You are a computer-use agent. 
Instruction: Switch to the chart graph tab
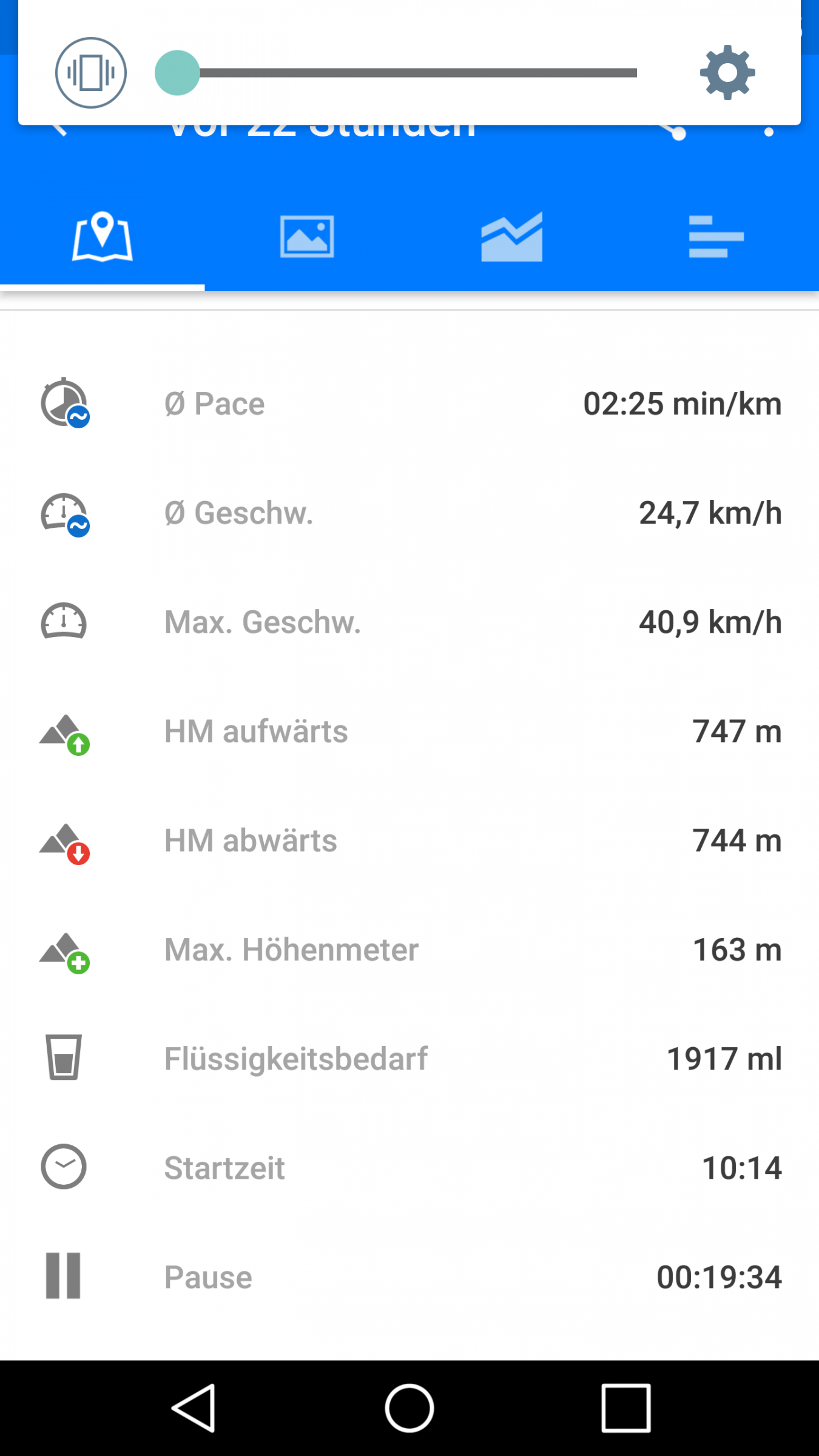pyautogui.click(x=511, y=237)
